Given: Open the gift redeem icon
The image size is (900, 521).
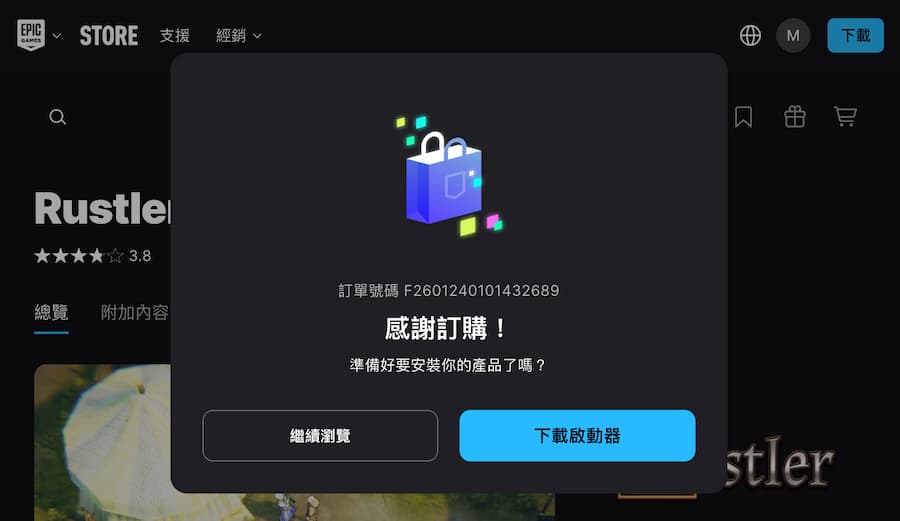Looking at the screenshot, I should [794, 117].
